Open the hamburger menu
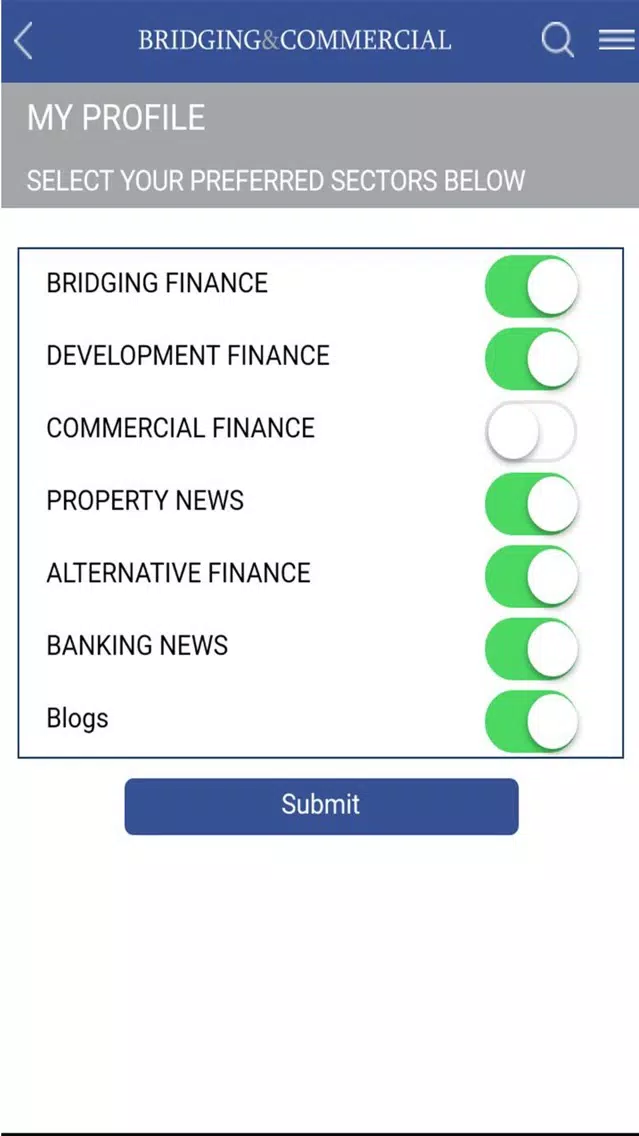This screenshot has width=639, height=1136. 617,39
